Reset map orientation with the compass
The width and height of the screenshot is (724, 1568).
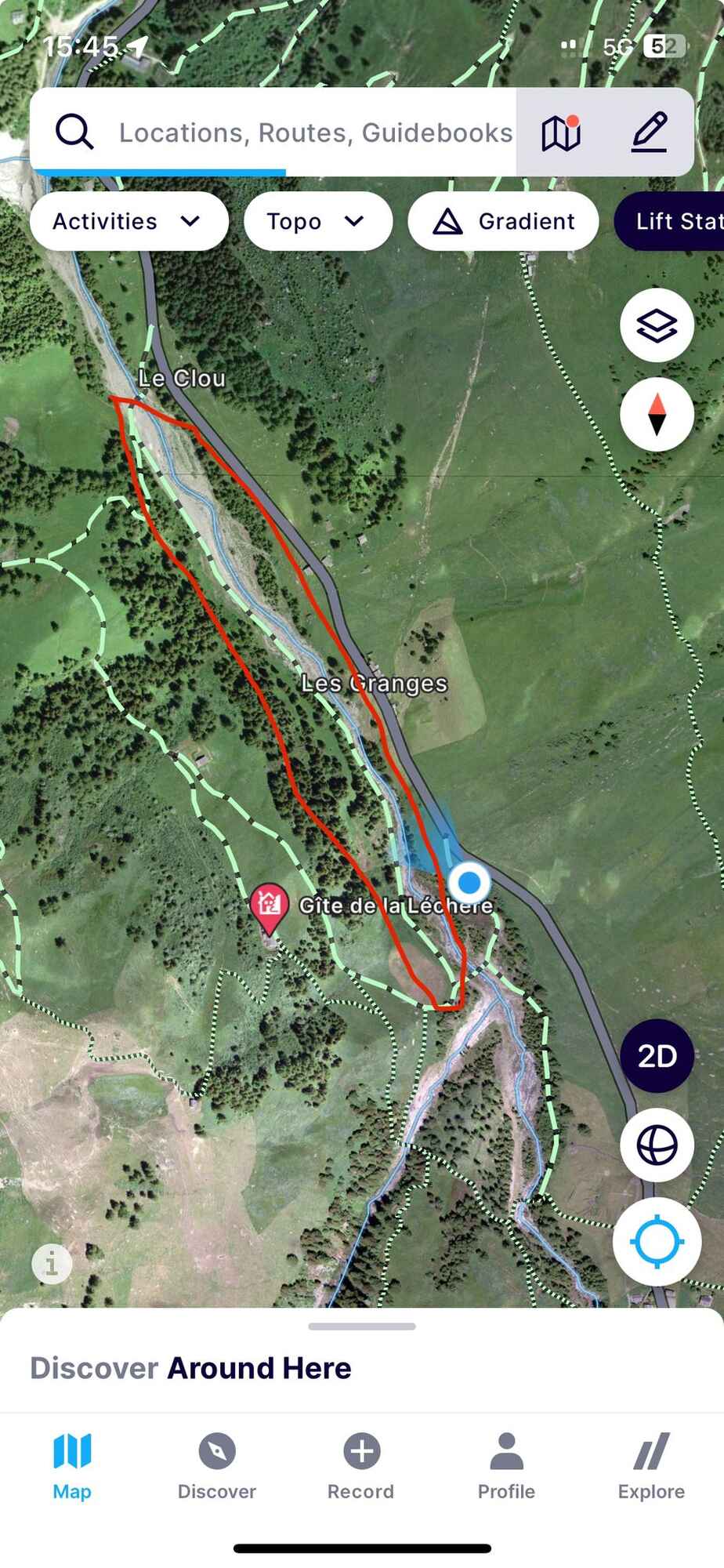coord(657,414)
